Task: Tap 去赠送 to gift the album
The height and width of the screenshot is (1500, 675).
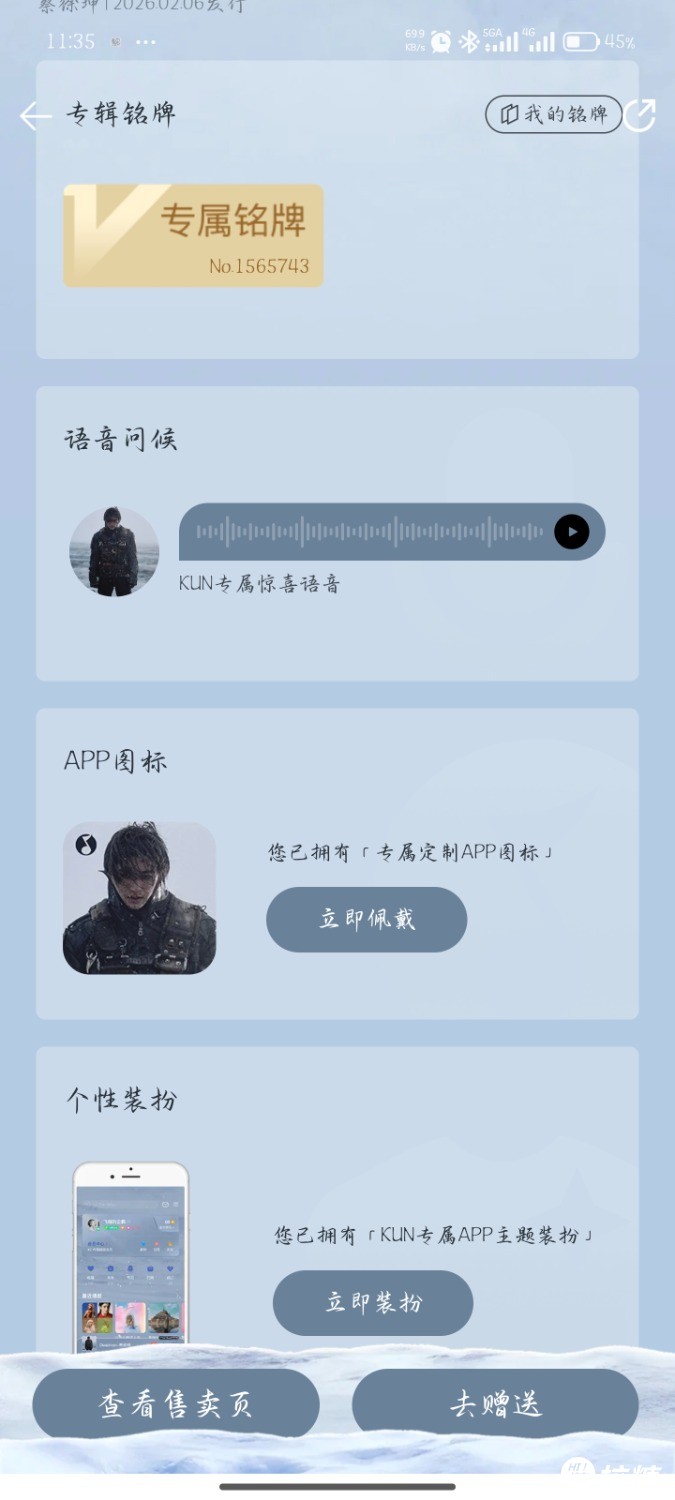Action: 495,1404
